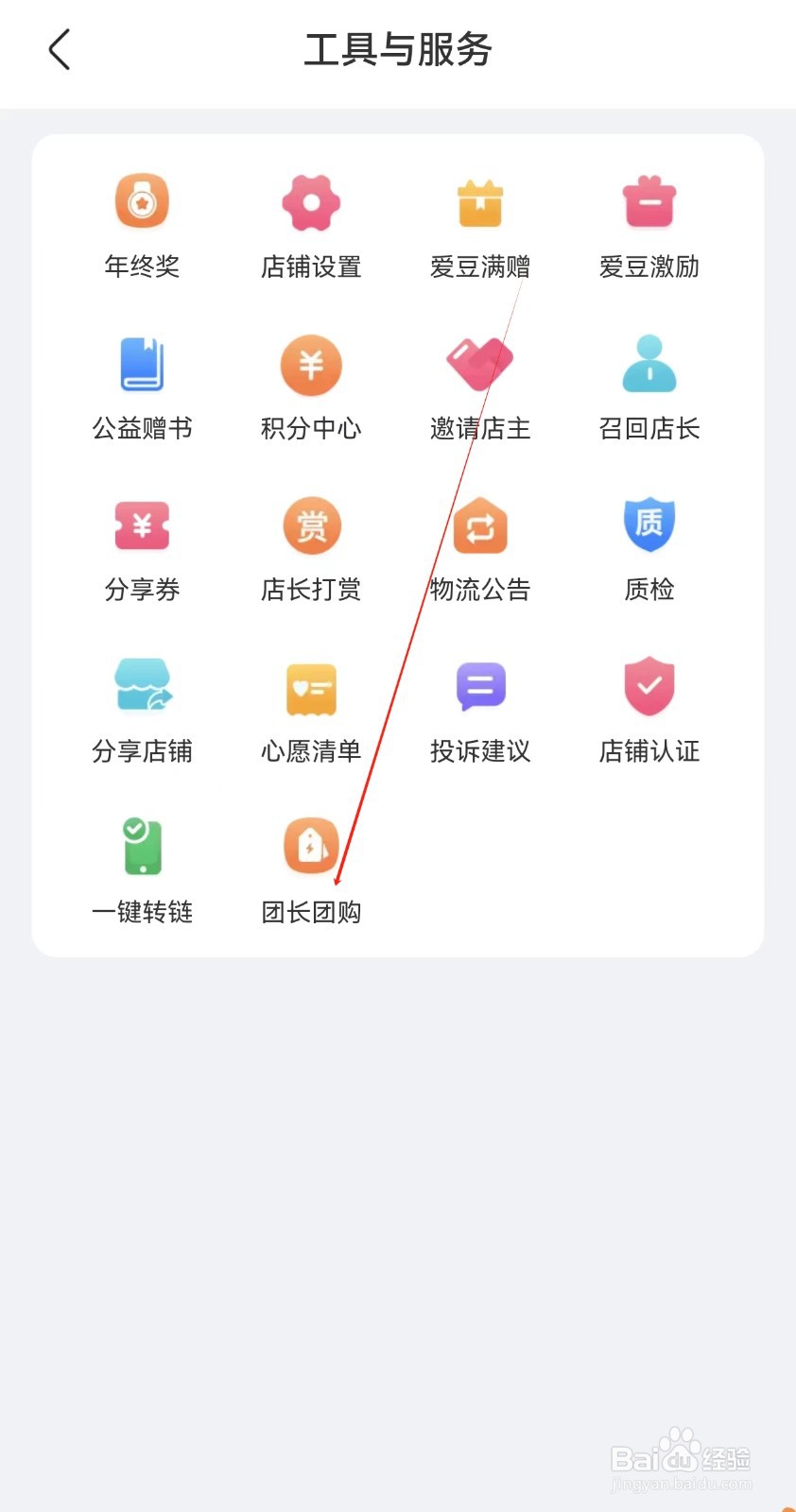This screenshot has width=796, height=1512.
Task: Open the 公益赠书 charity book donation tool
Action: click(x=142, y=387)
